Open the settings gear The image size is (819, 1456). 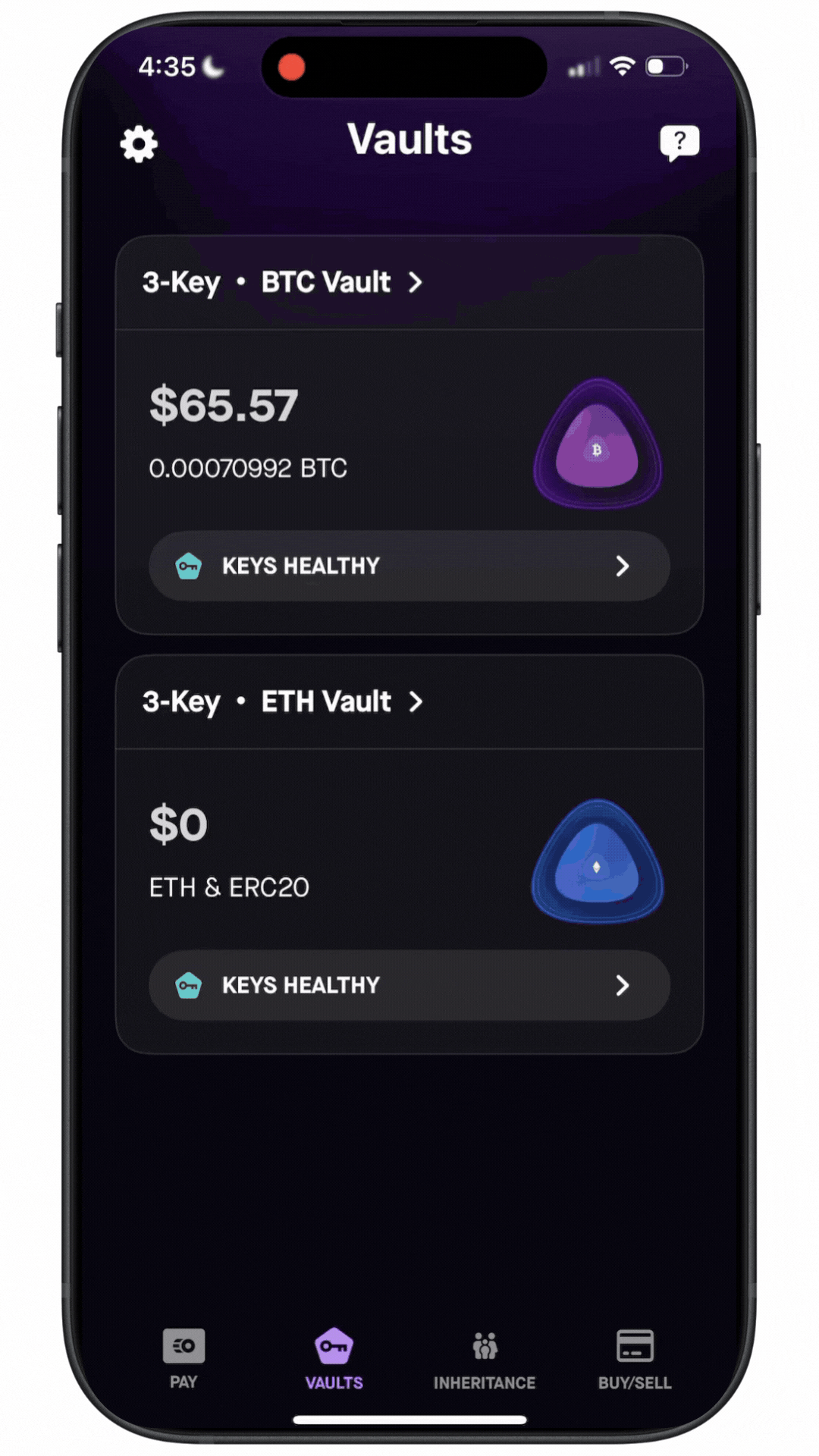tap(139, 144)
